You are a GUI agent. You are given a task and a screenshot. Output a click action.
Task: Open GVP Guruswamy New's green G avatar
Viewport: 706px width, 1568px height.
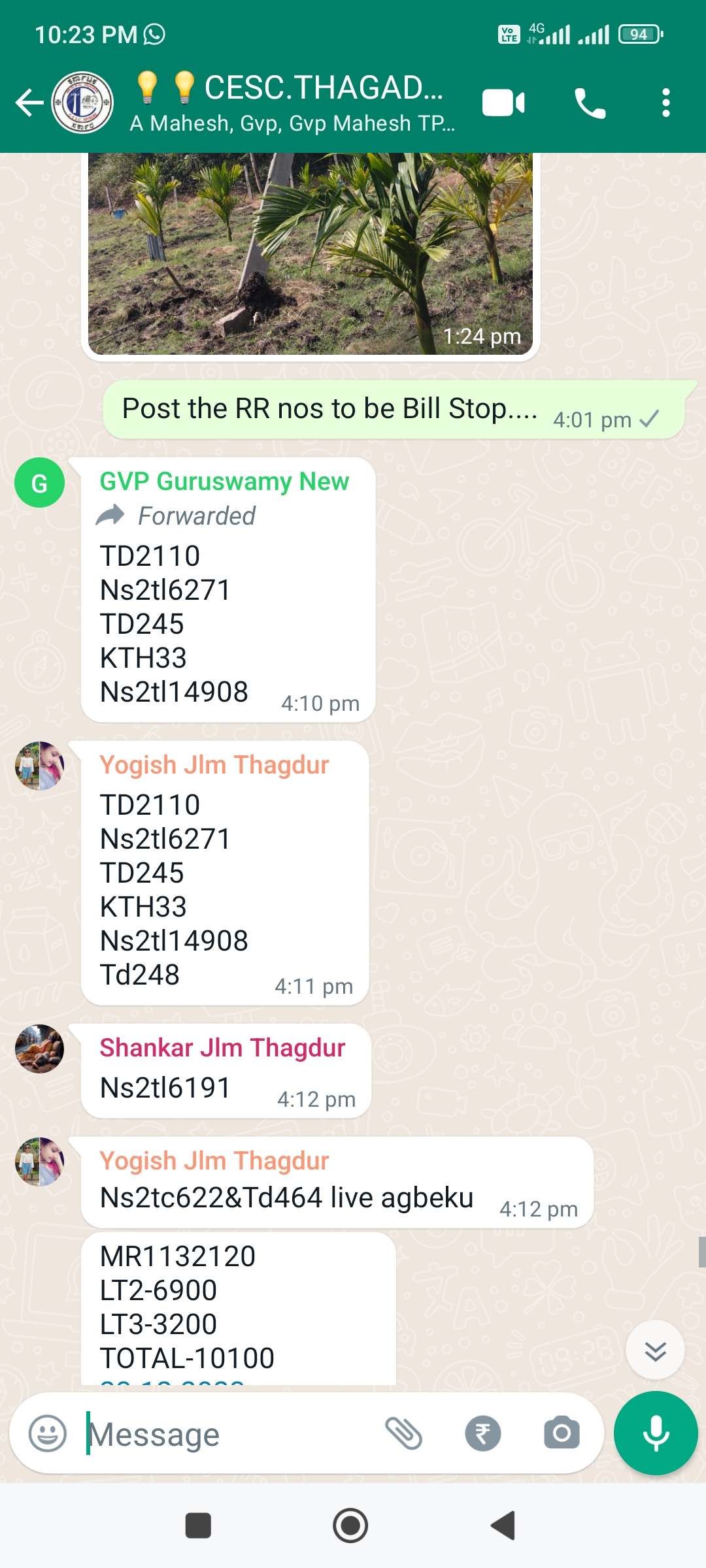pos(39,483)
